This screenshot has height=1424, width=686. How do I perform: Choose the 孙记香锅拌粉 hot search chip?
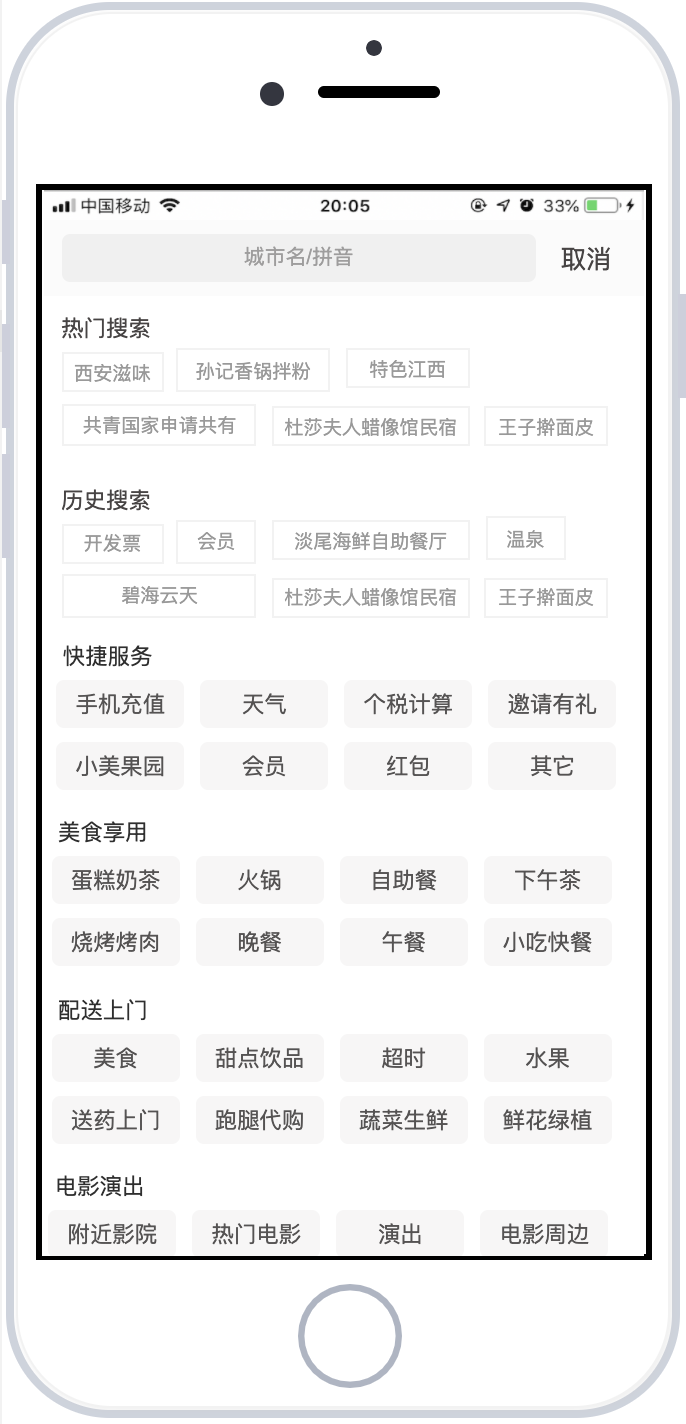(x=252, y=371)
